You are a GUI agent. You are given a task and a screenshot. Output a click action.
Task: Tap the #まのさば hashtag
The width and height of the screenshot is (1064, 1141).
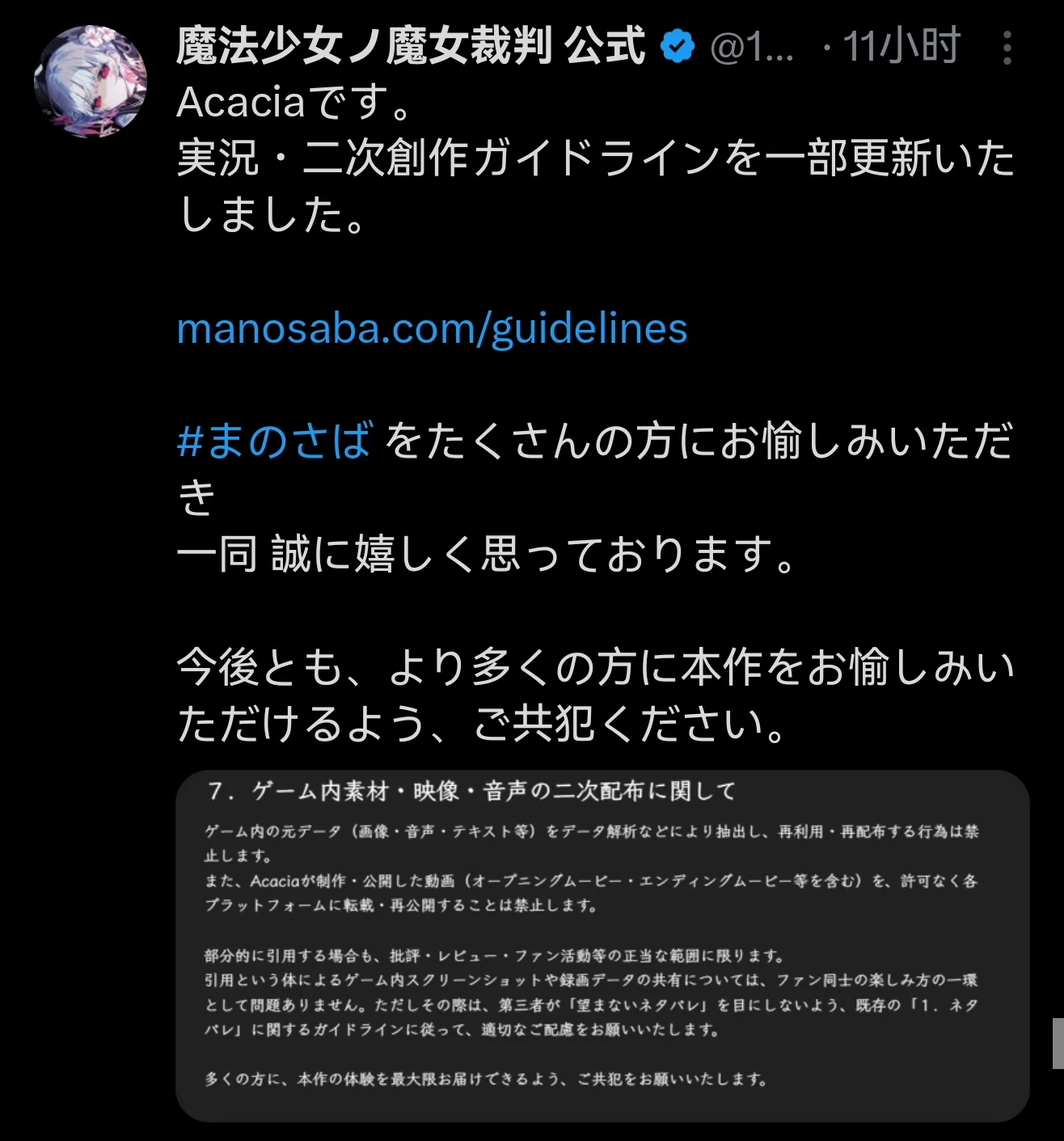pos(275,442)
